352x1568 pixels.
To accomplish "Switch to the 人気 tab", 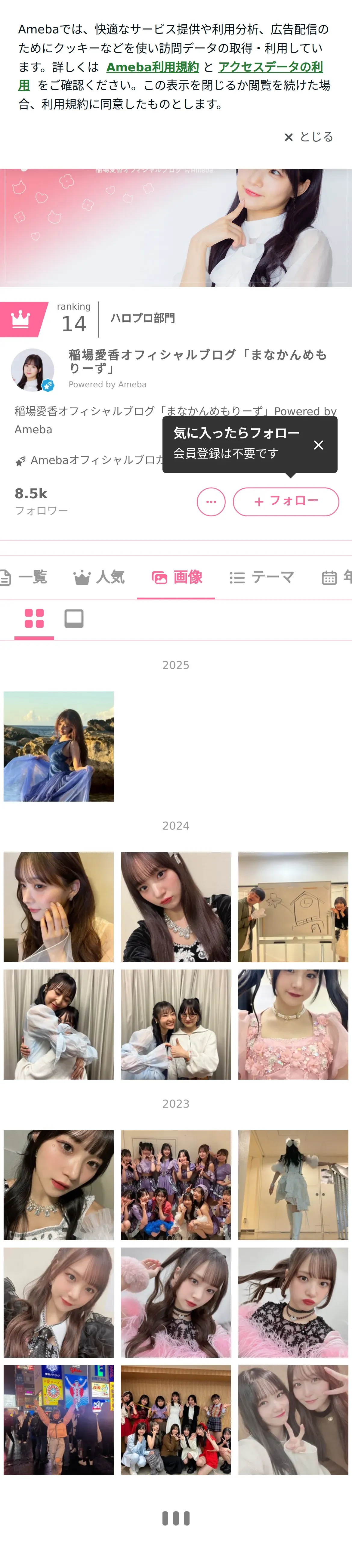I will (99, 577).
